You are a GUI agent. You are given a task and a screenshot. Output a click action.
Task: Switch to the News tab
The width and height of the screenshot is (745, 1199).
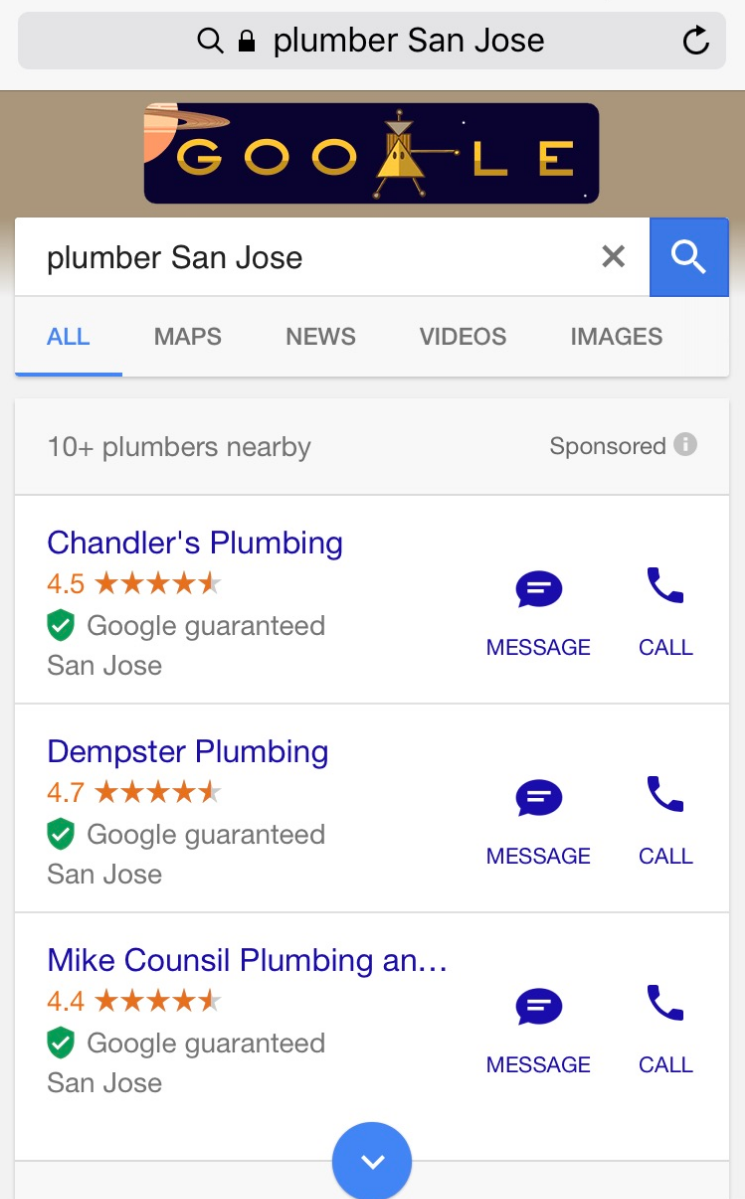pos(320,337)
